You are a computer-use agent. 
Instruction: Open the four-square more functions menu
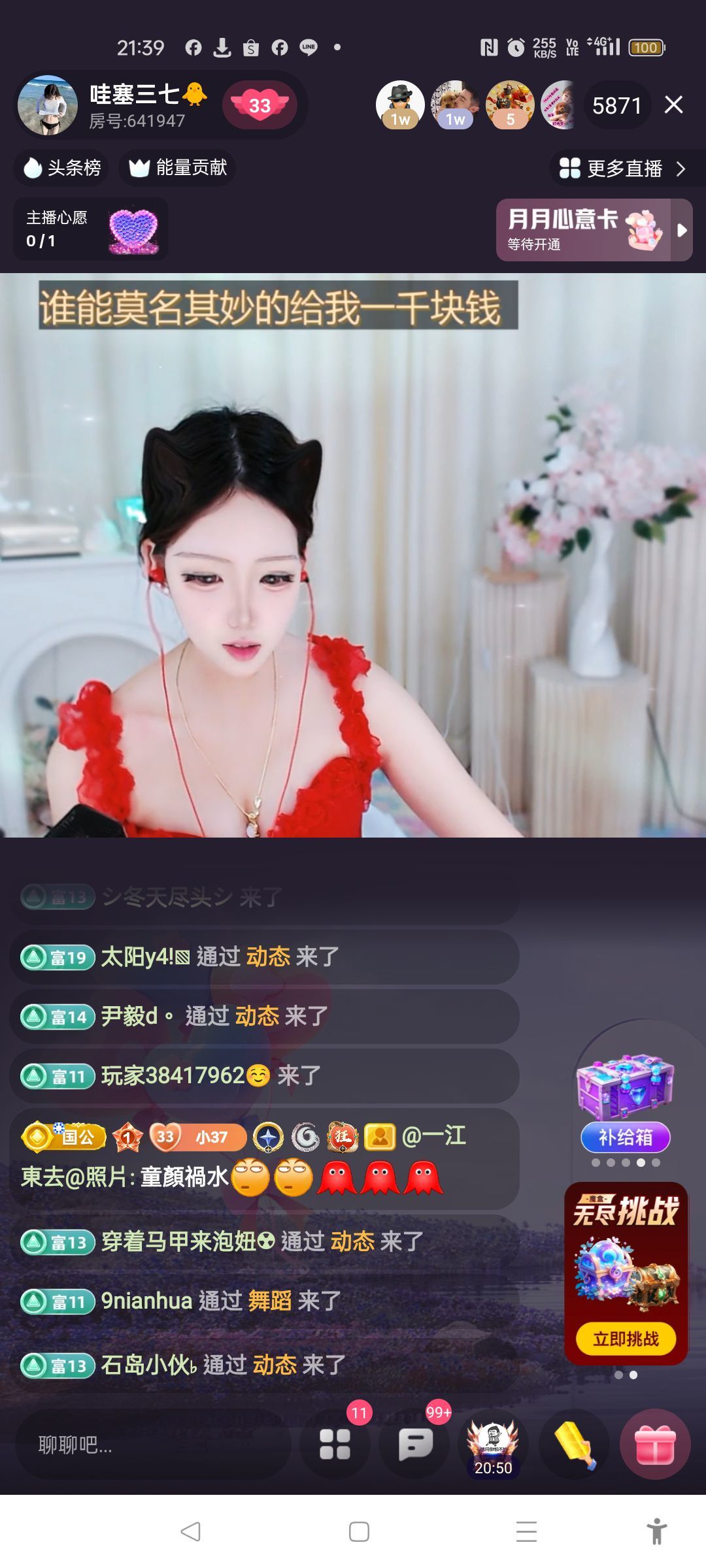coord(335,1444)
